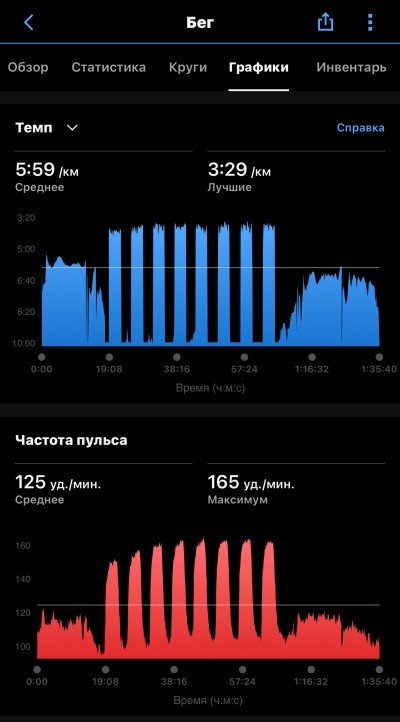Go back using the top-left arrow
The height and width of the screenshot is (722, 400).
(29, 22)
